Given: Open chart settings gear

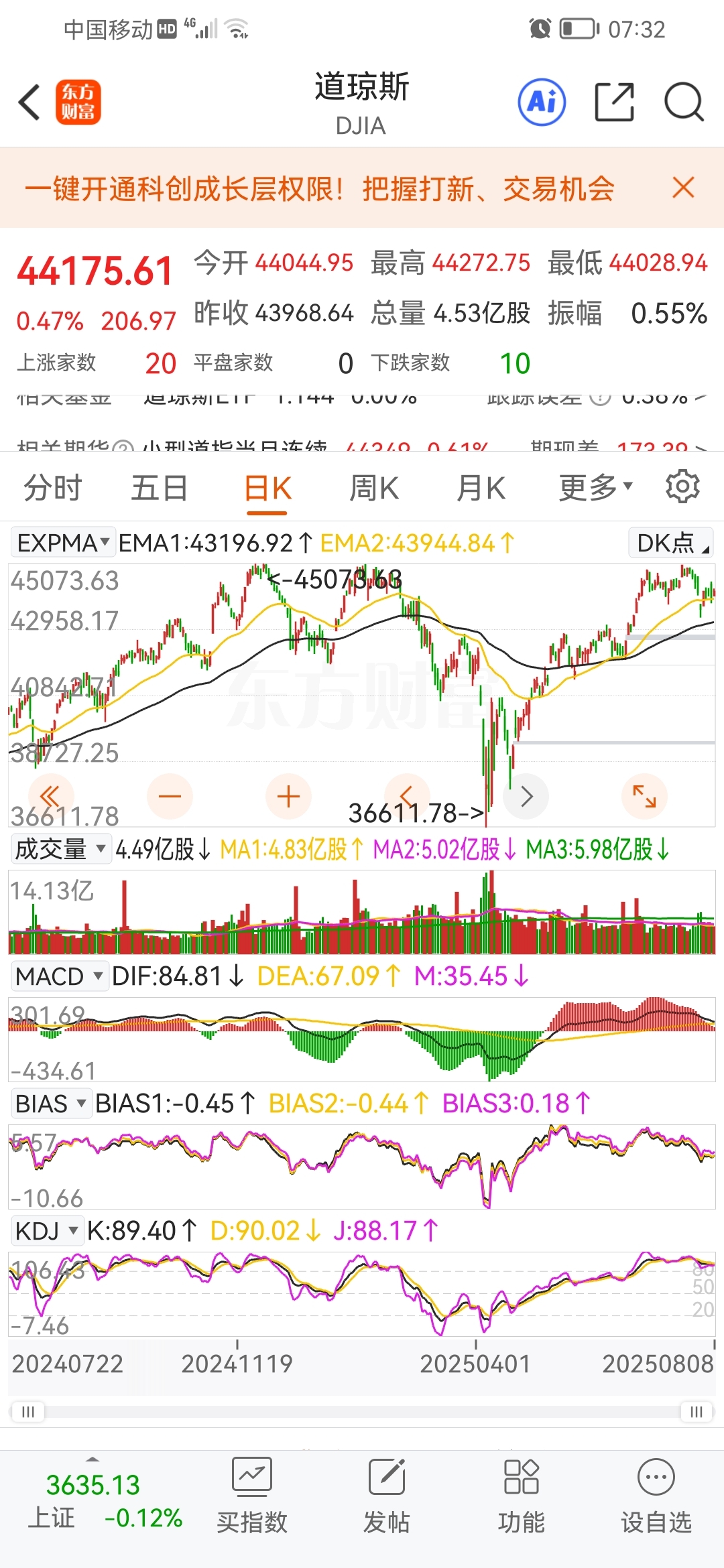Looking at the screenshot, I should (682, 486).
